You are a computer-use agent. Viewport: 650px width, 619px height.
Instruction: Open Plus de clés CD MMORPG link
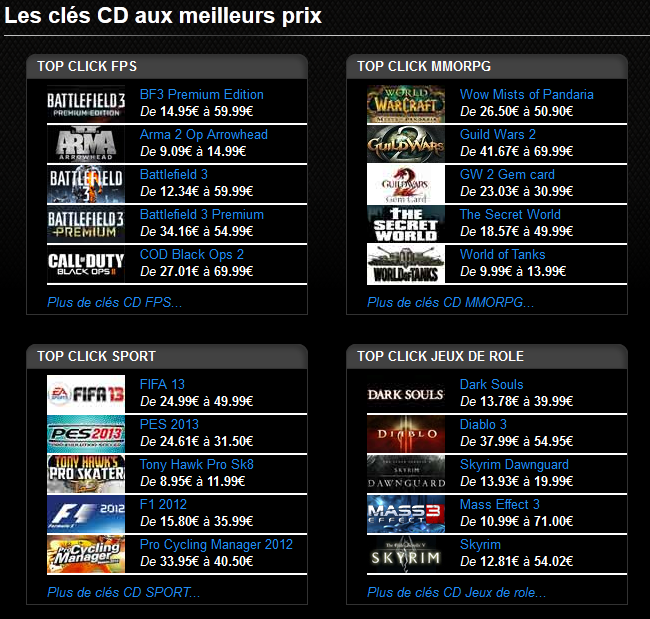click(450, 302)
